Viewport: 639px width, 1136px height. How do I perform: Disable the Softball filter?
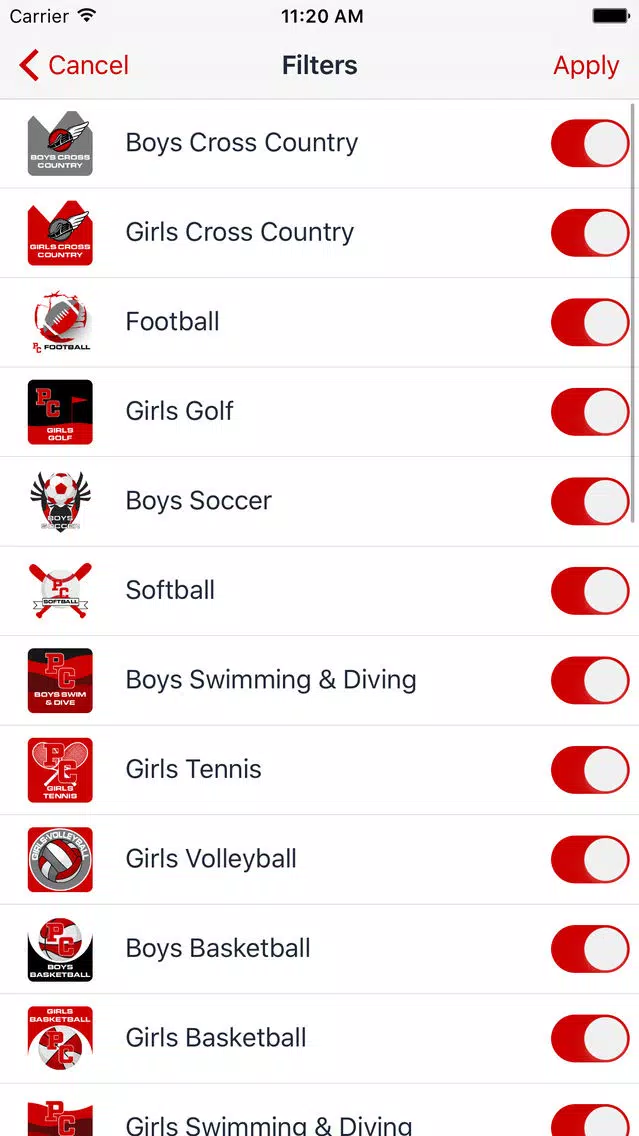pyautogui.click(x=590, y=590)
